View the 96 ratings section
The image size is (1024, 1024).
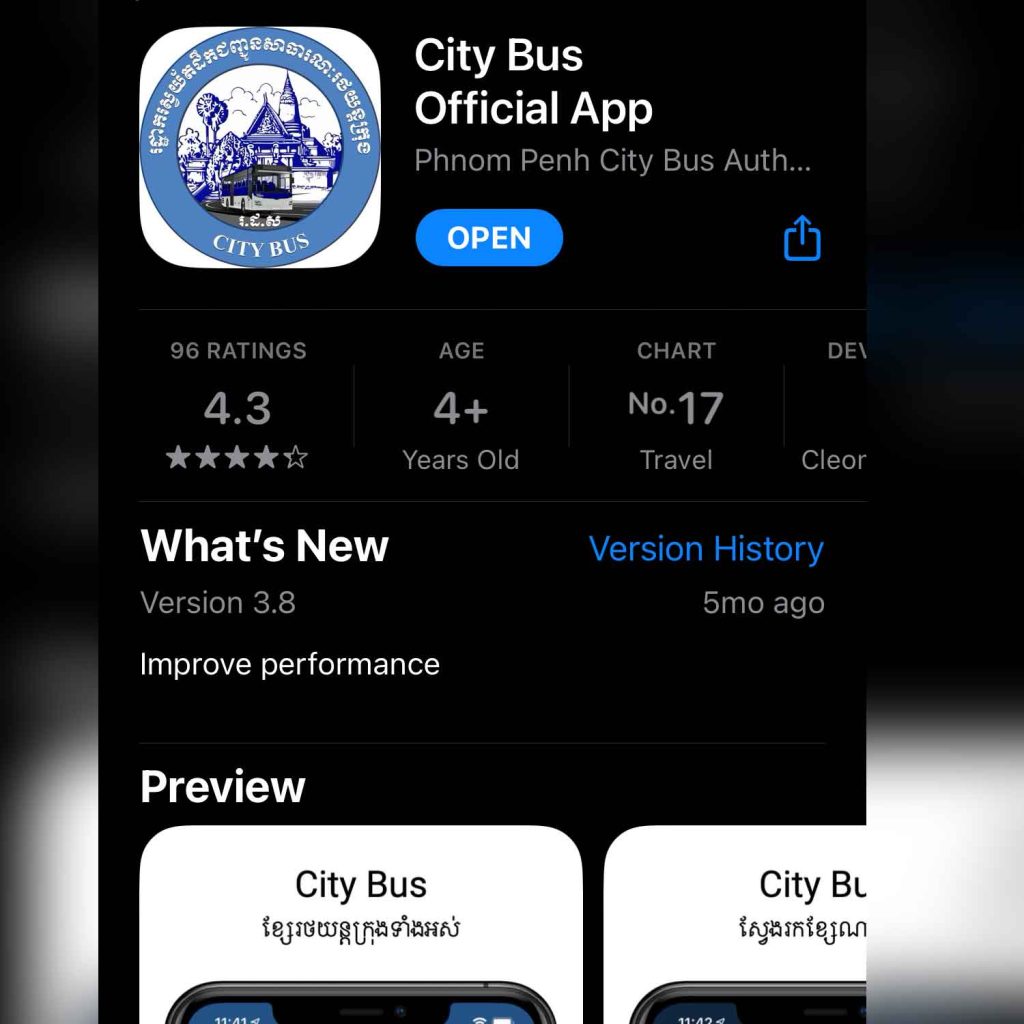pos(238,408)
